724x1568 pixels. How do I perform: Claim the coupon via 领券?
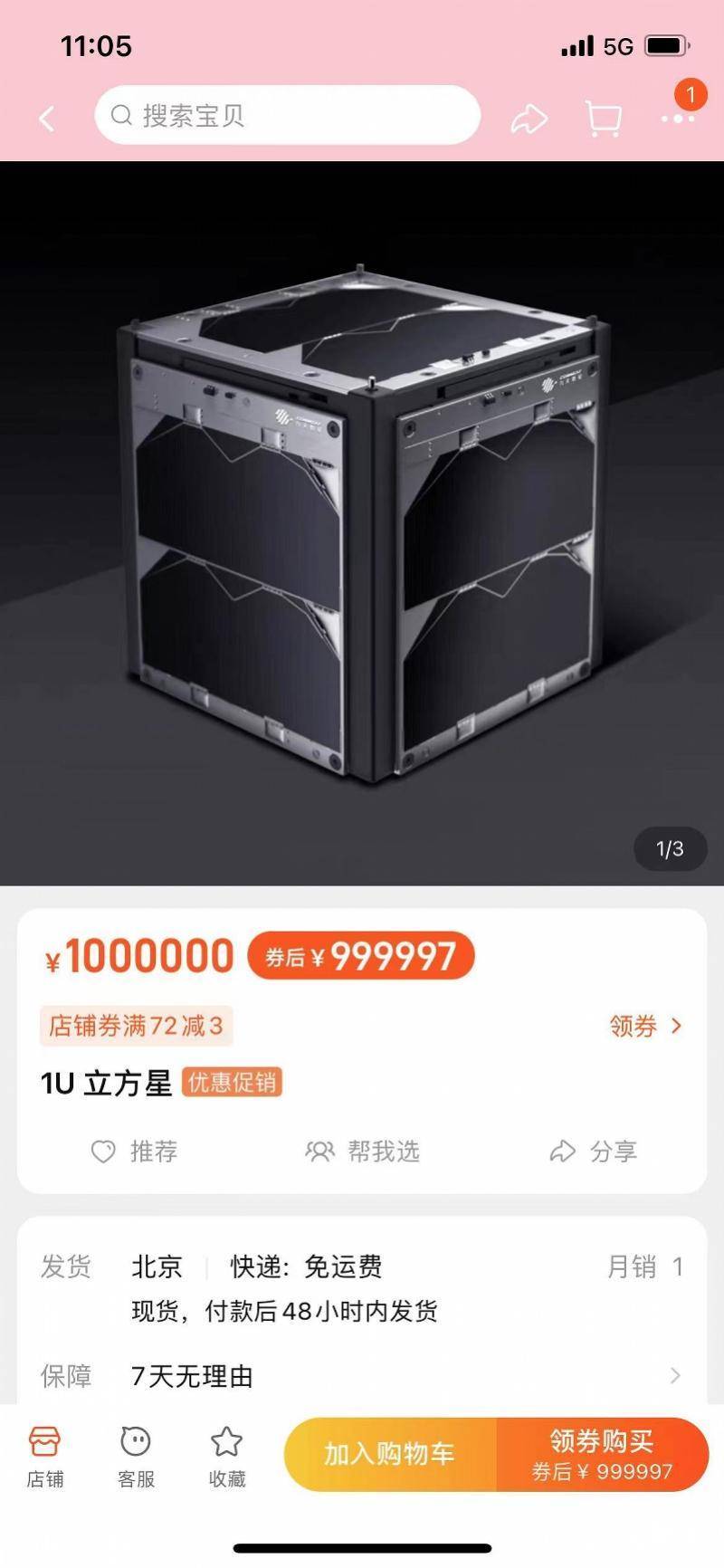(645, 1026)
